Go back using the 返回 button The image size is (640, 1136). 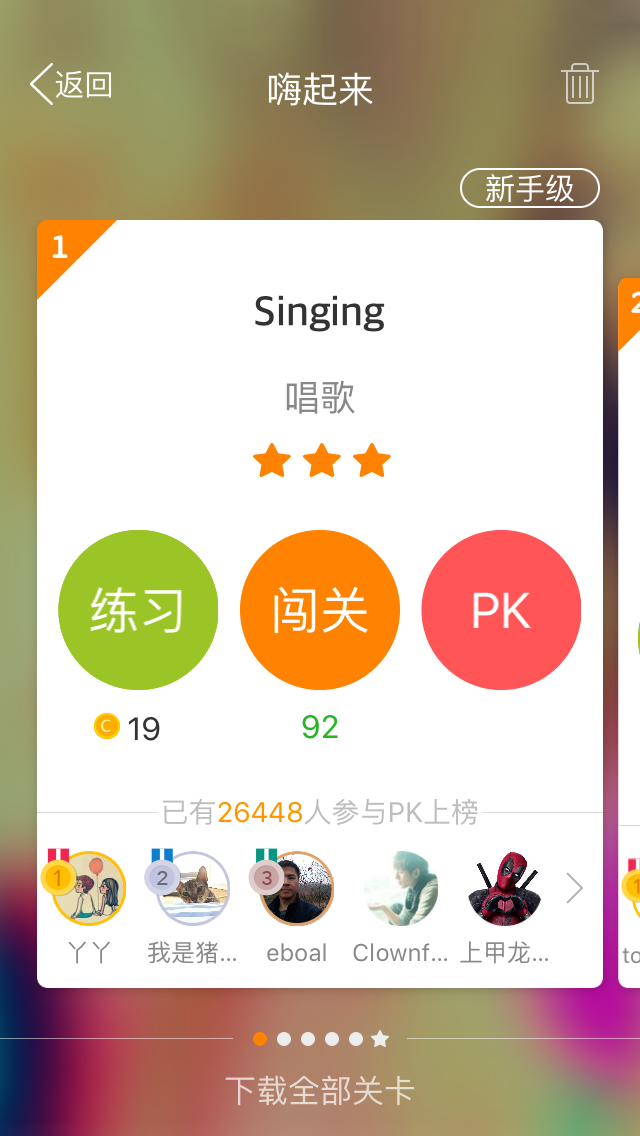pyautogui.click(x=72, y=86)
